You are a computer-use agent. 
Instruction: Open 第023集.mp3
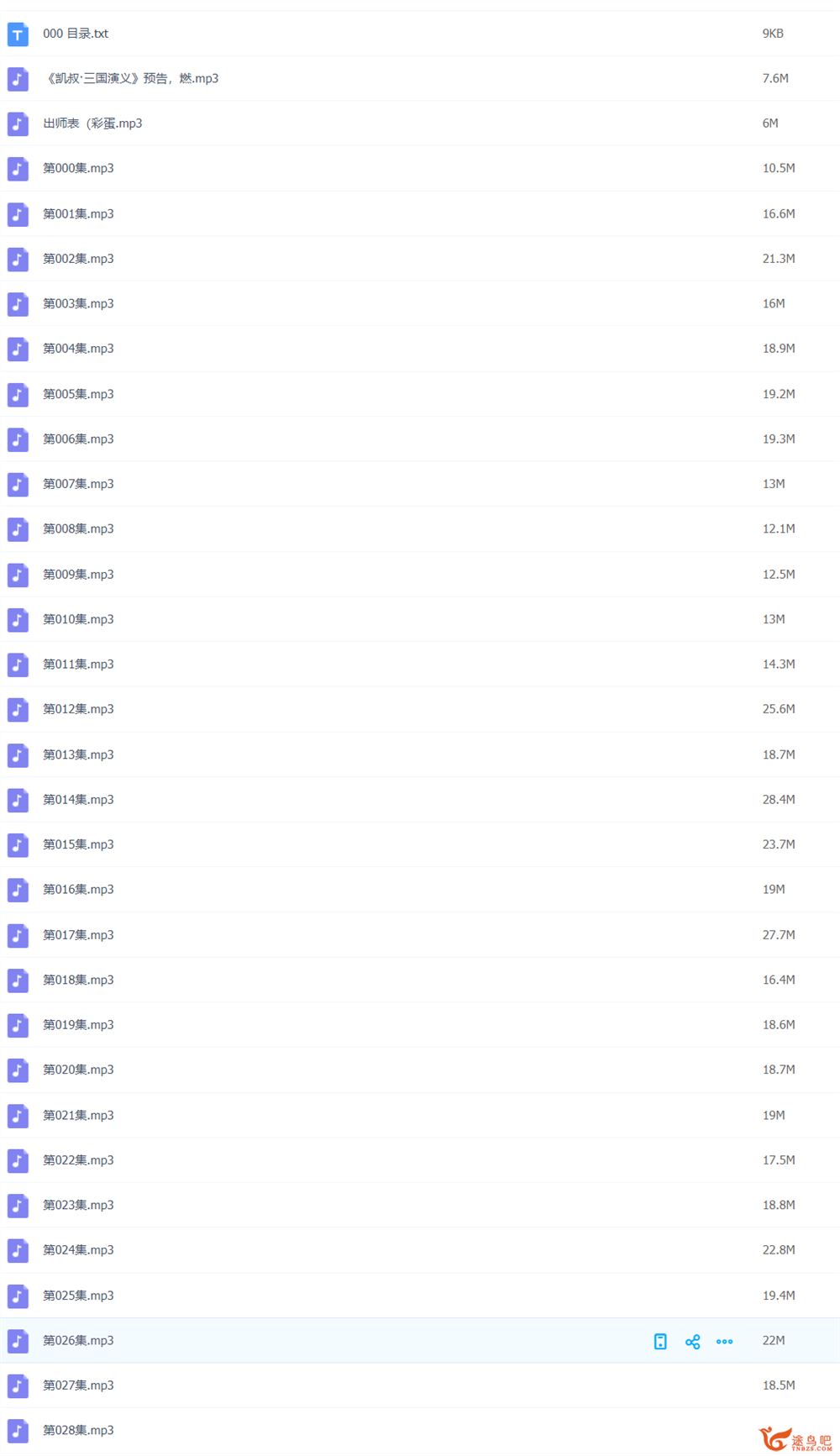78,1205
